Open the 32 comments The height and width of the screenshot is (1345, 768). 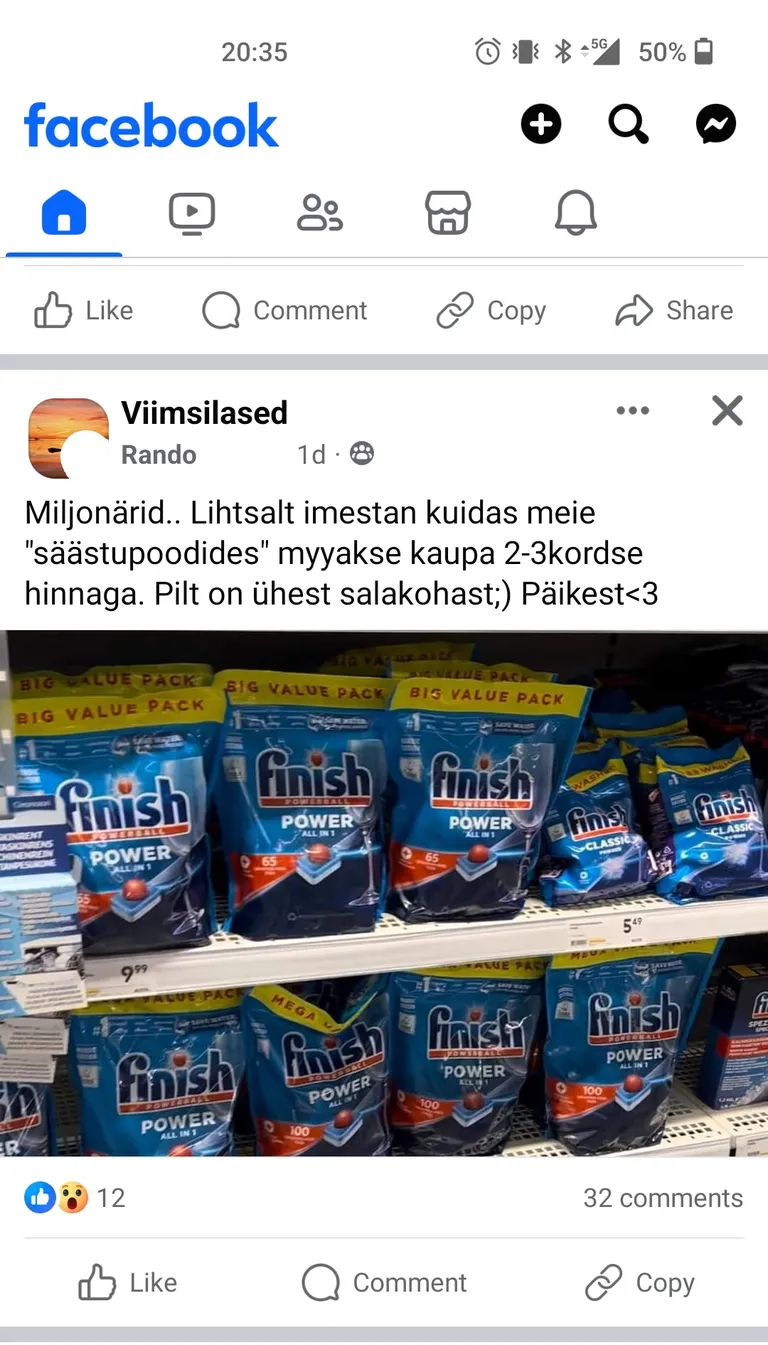pos(662,1198)
